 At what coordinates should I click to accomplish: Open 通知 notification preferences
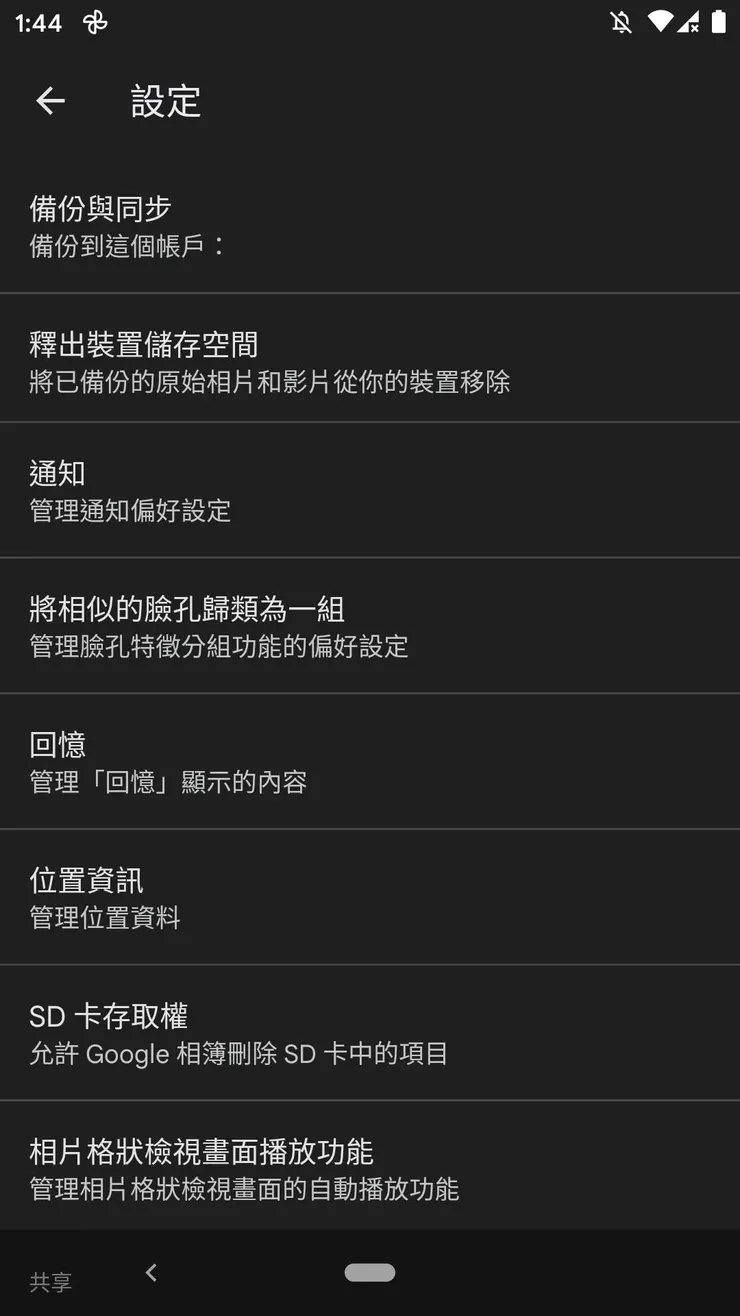[370, 490]
